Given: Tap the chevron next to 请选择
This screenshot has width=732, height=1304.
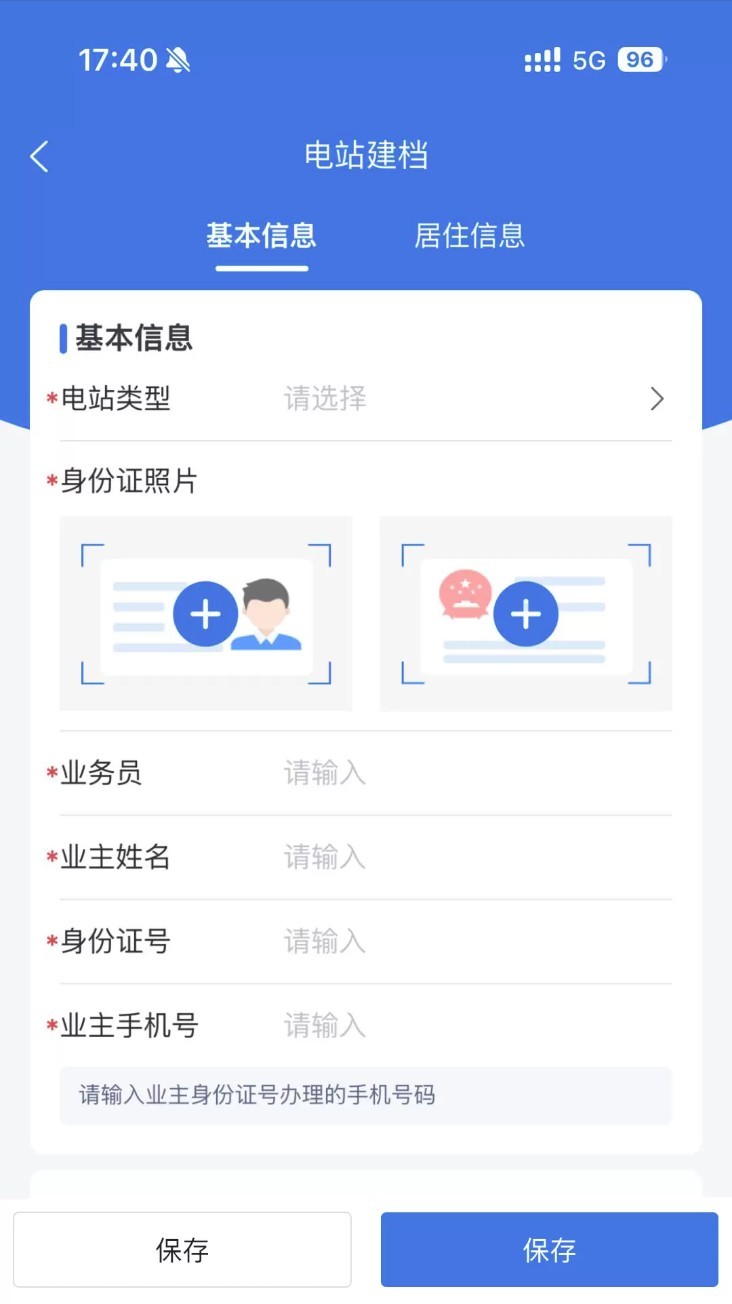Looking at the screenshot, I should 657,398.
